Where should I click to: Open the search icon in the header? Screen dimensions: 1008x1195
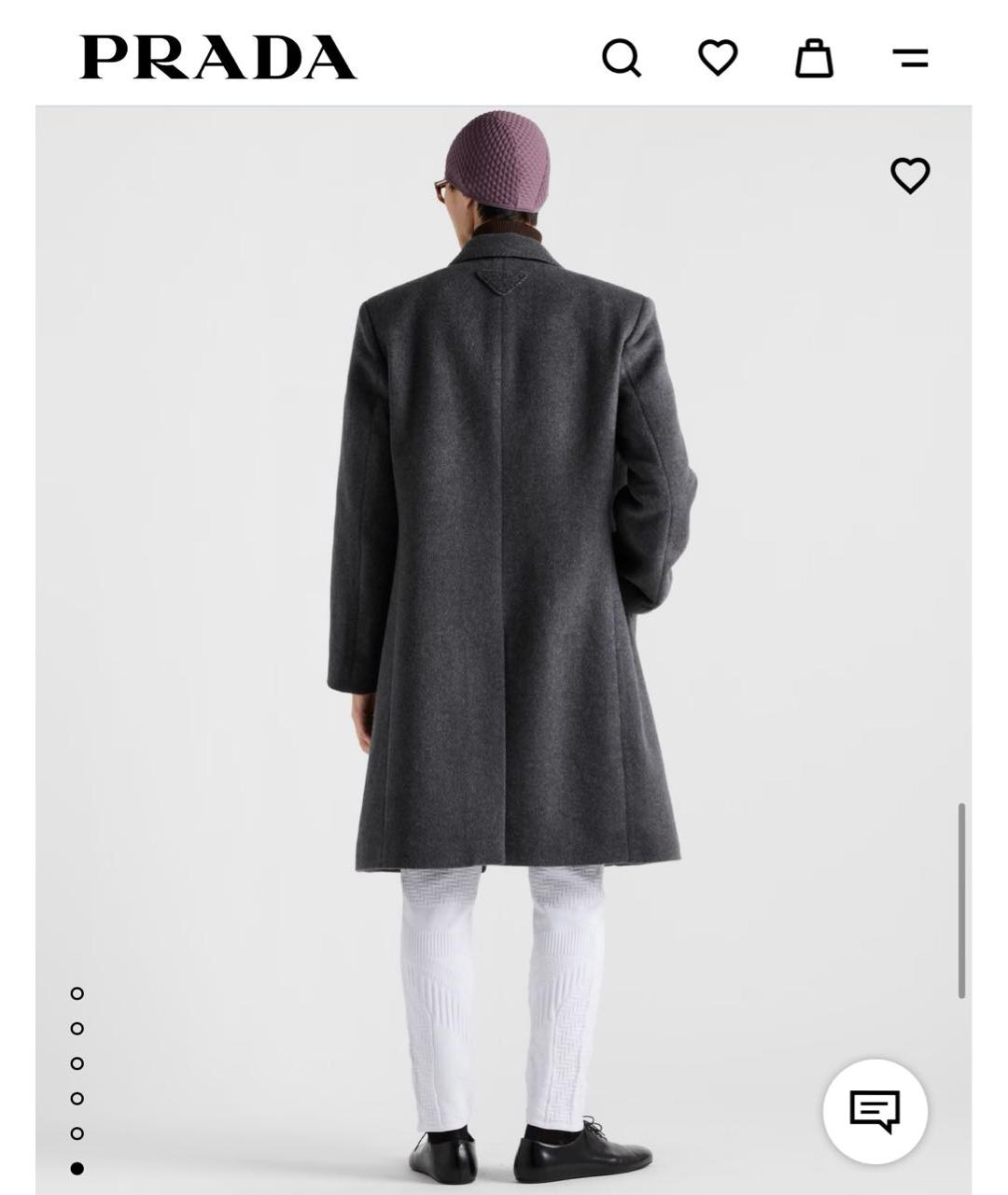click(622, 58)
